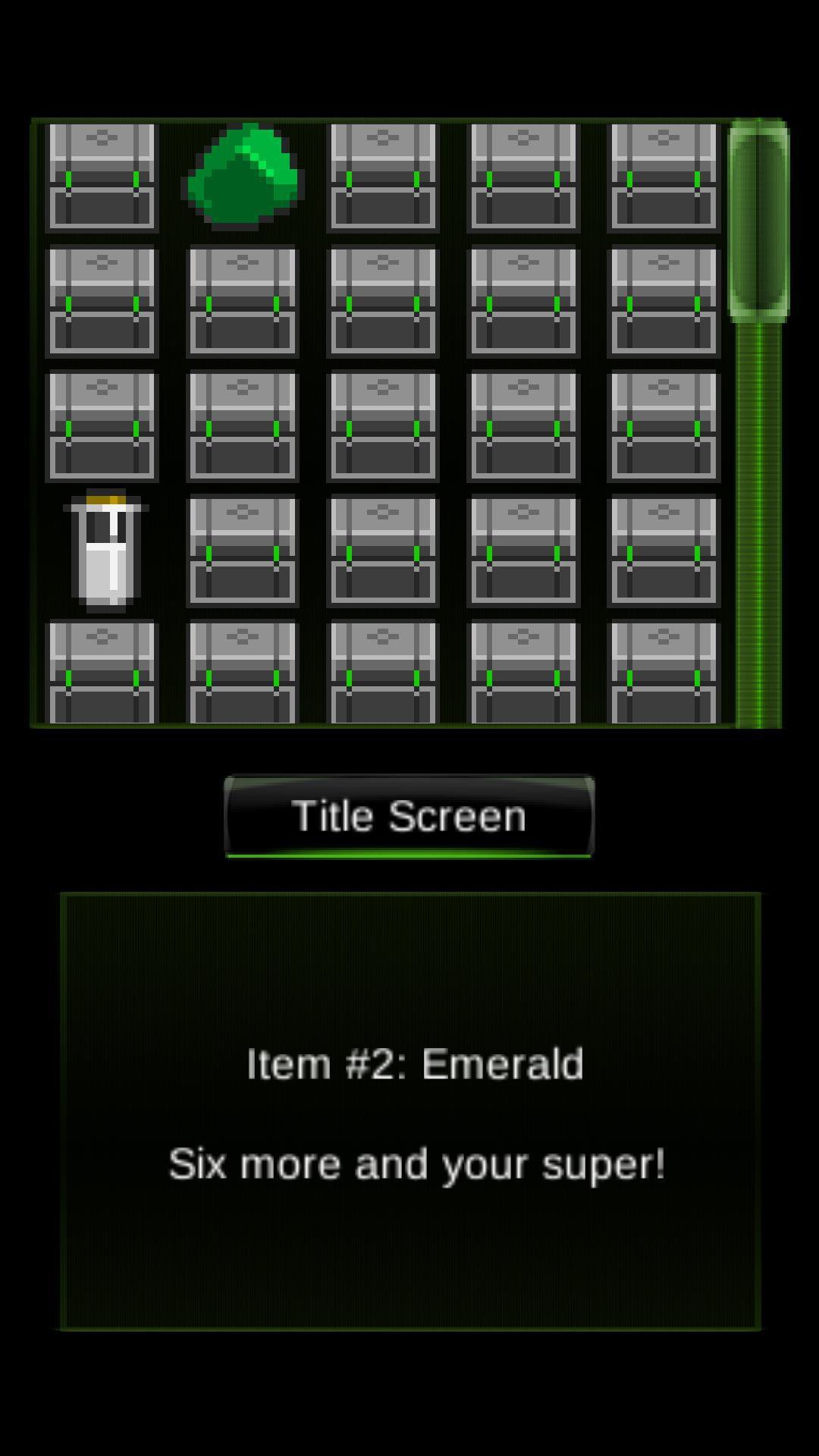
Task: Return to the Title Screen
Action: (409, 817)
